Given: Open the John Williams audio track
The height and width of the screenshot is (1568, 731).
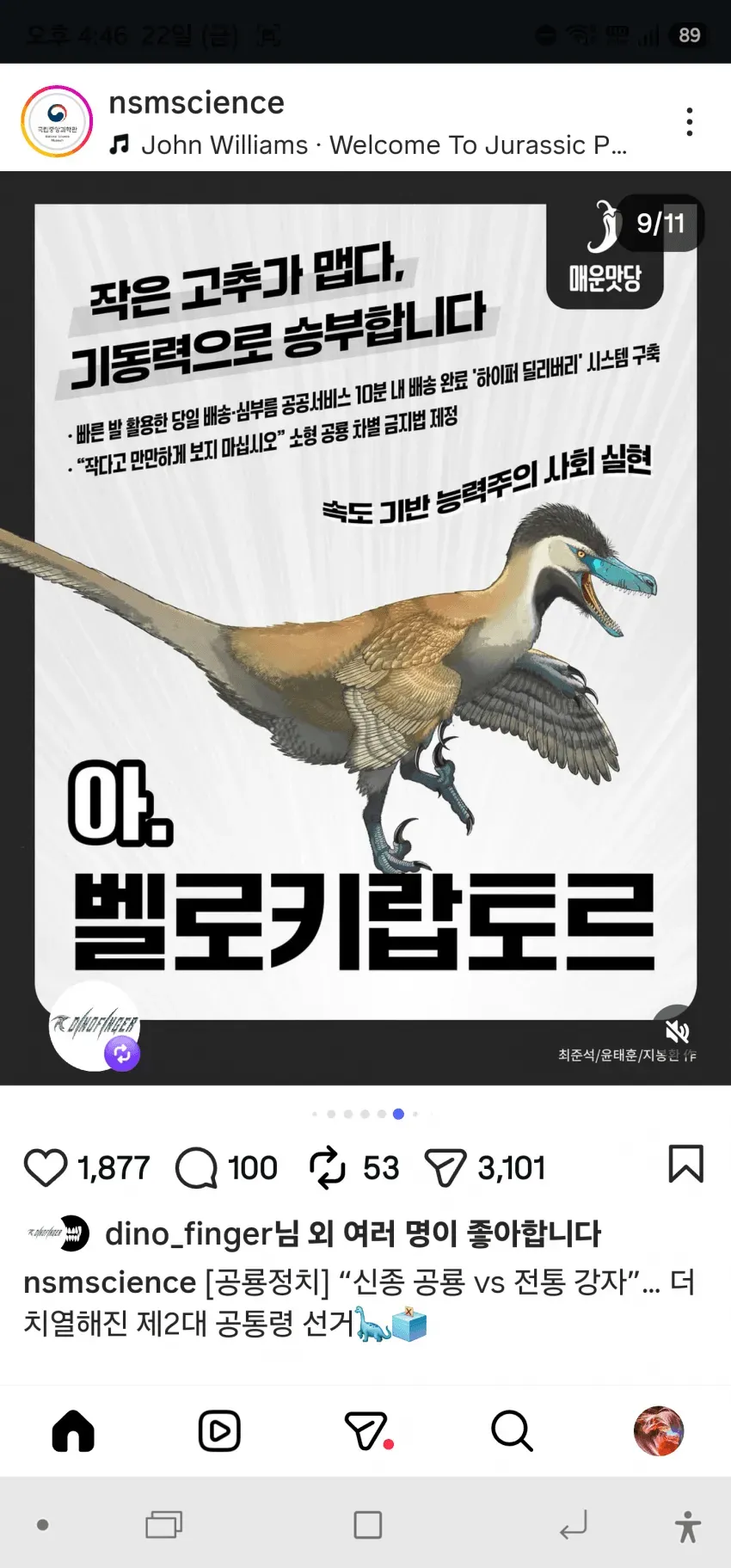Looking at the screenshot, I should click(368, 145).
